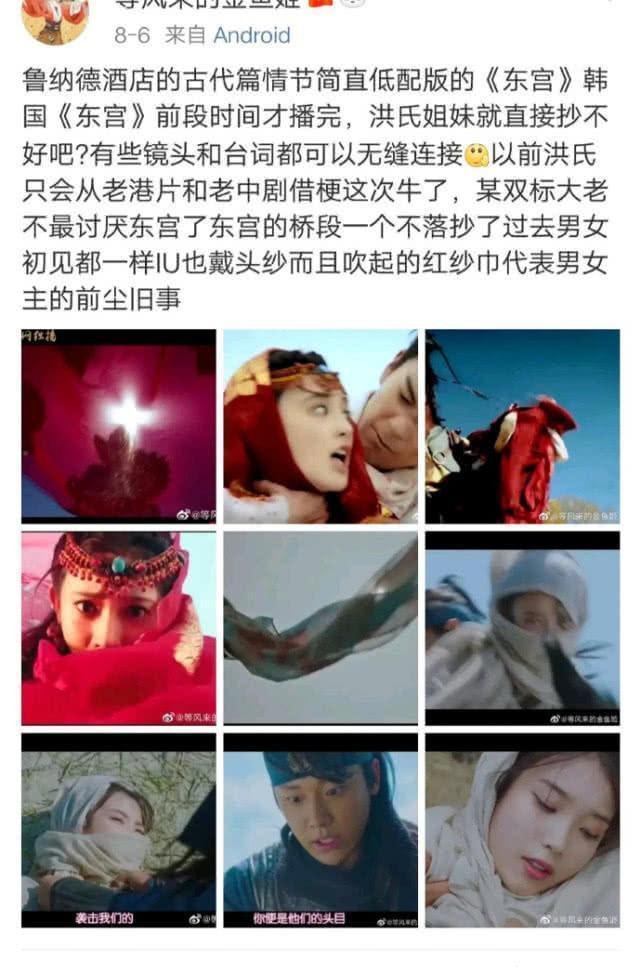View image of woman with closed eyes in white scarf

522,830
